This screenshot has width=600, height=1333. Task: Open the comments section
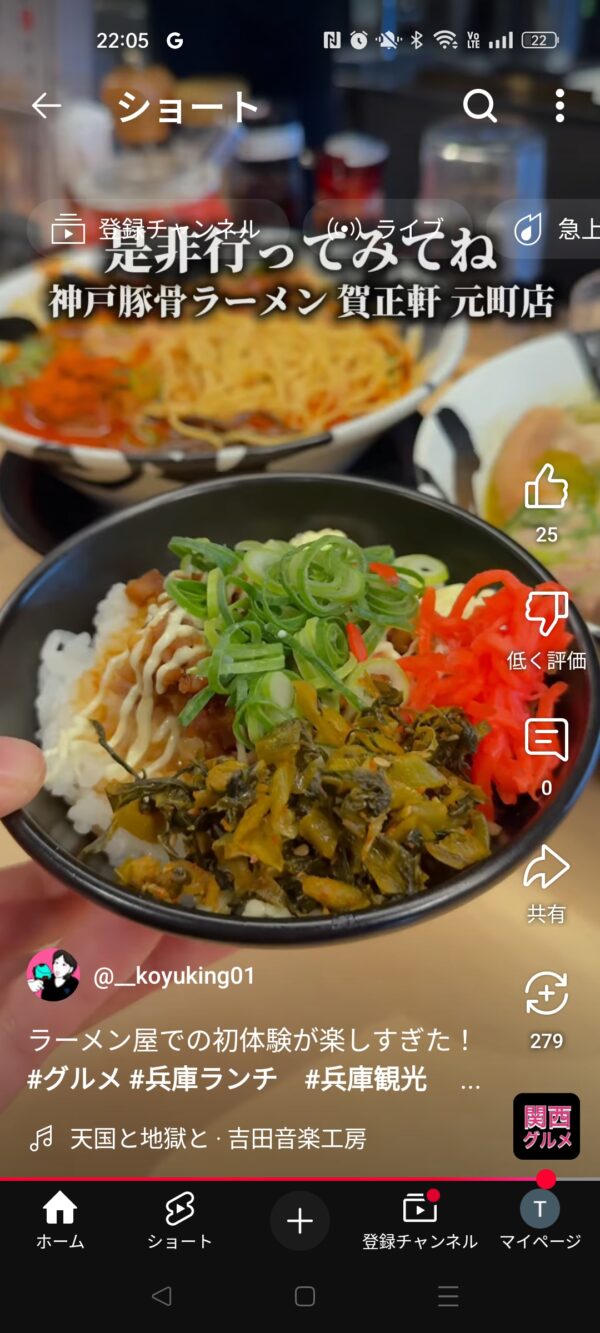point(546,741)
